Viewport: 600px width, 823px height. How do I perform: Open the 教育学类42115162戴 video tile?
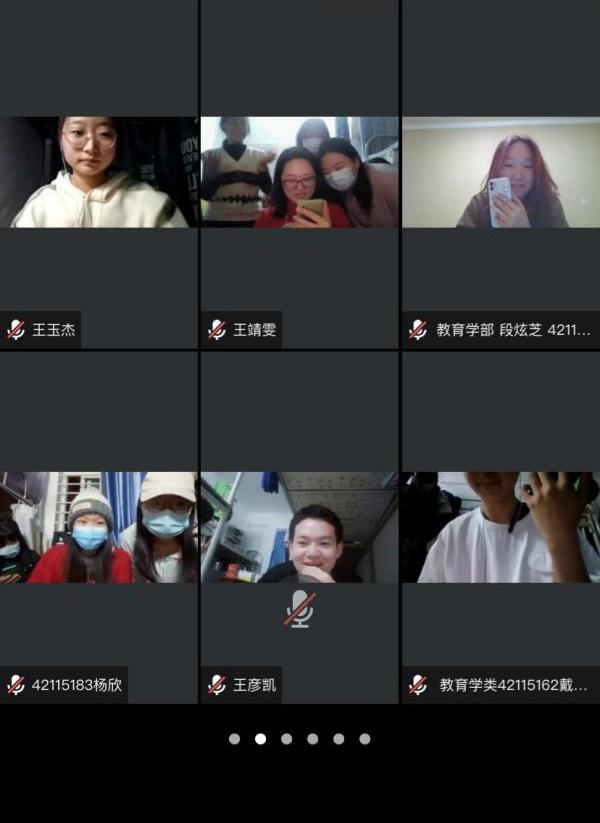[x=501, y=527]
